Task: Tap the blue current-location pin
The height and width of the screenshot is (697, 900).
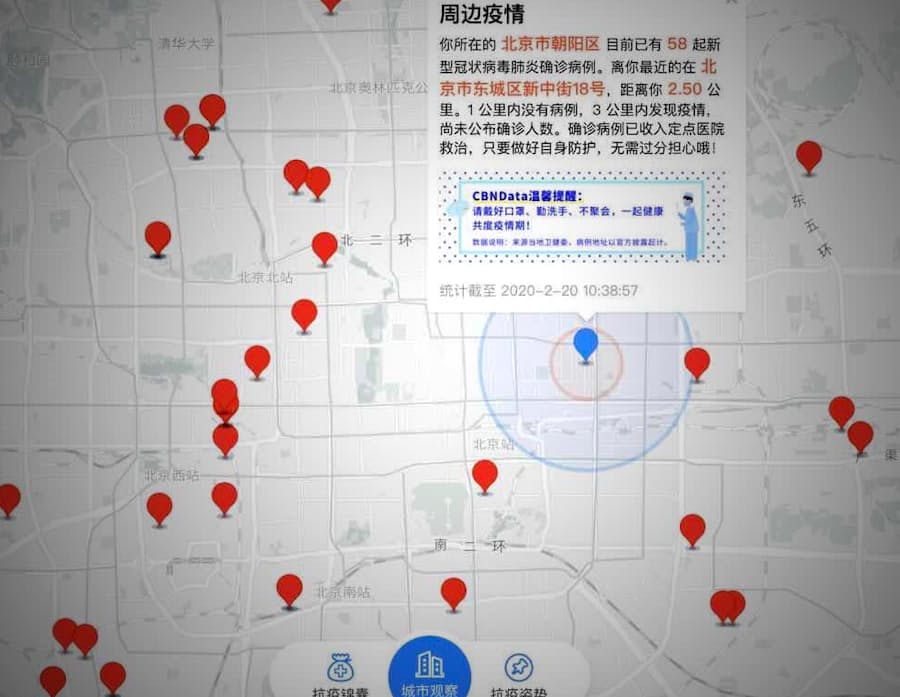Action: click(586, 343)
